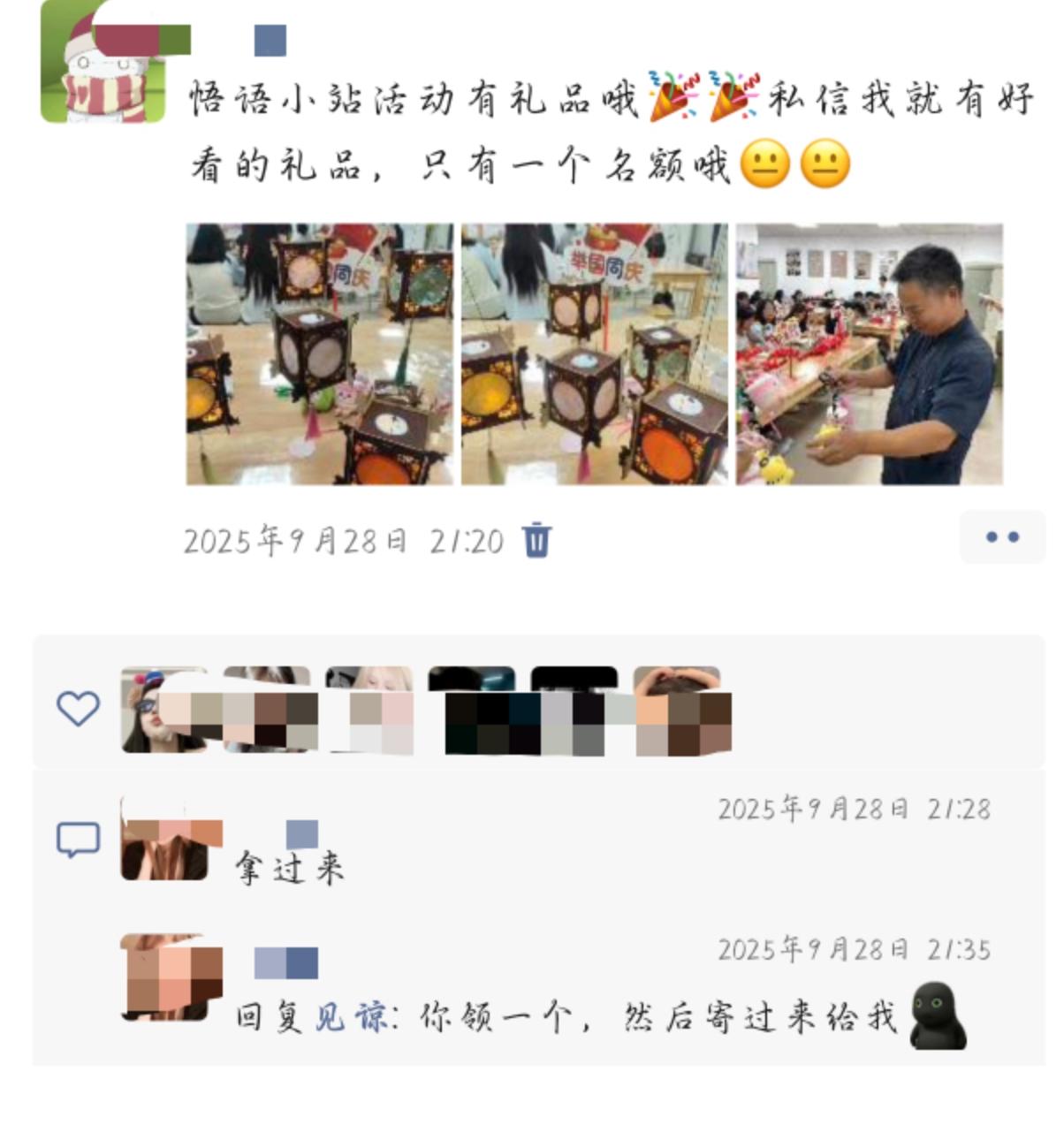Open the first lantern photo
The width and height of the screenshot is (1064, 1140).
(x=319, y=353)
